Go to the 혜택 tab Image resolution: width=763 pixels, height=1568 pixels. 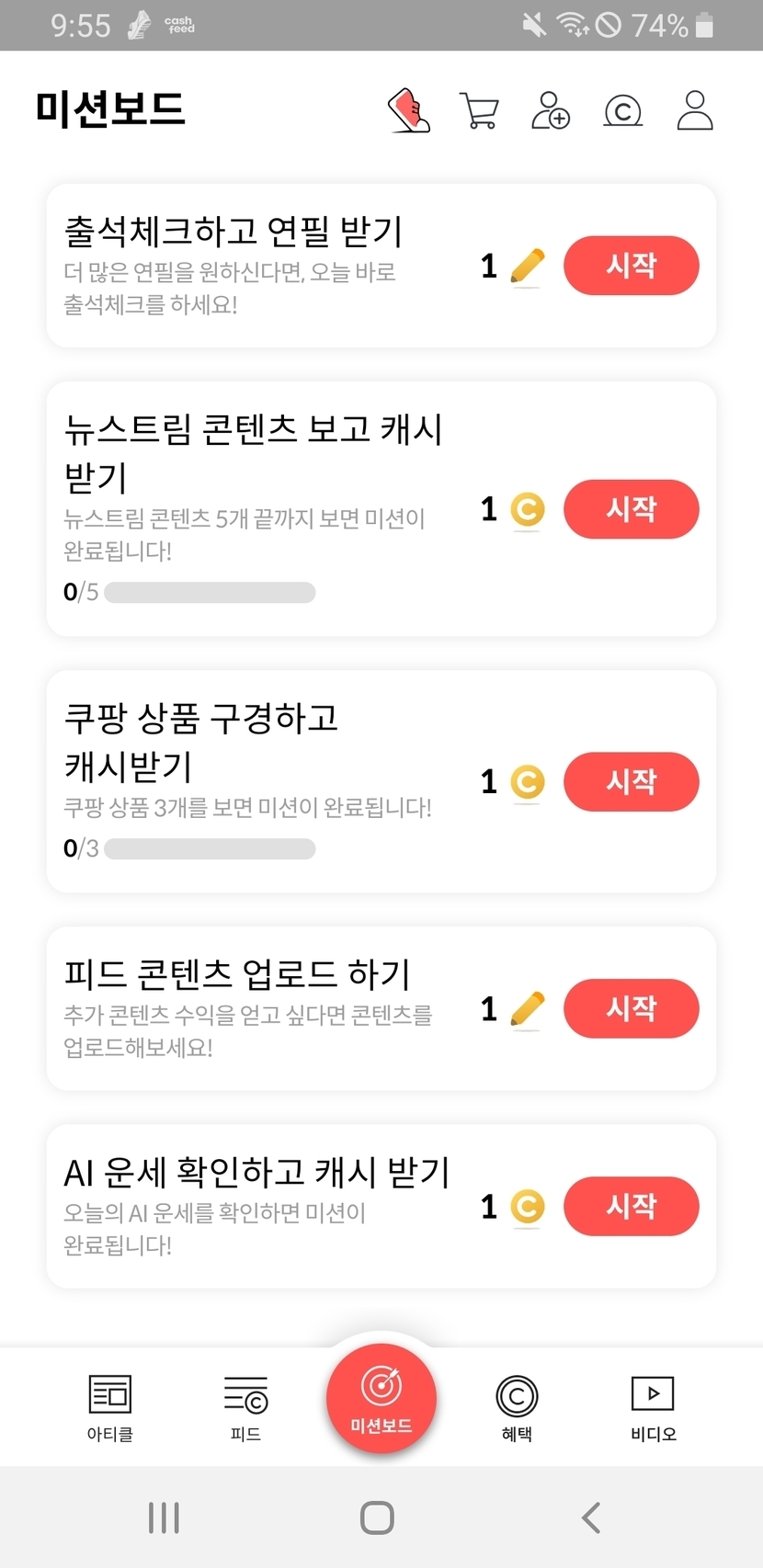(x=517, y=1407)
